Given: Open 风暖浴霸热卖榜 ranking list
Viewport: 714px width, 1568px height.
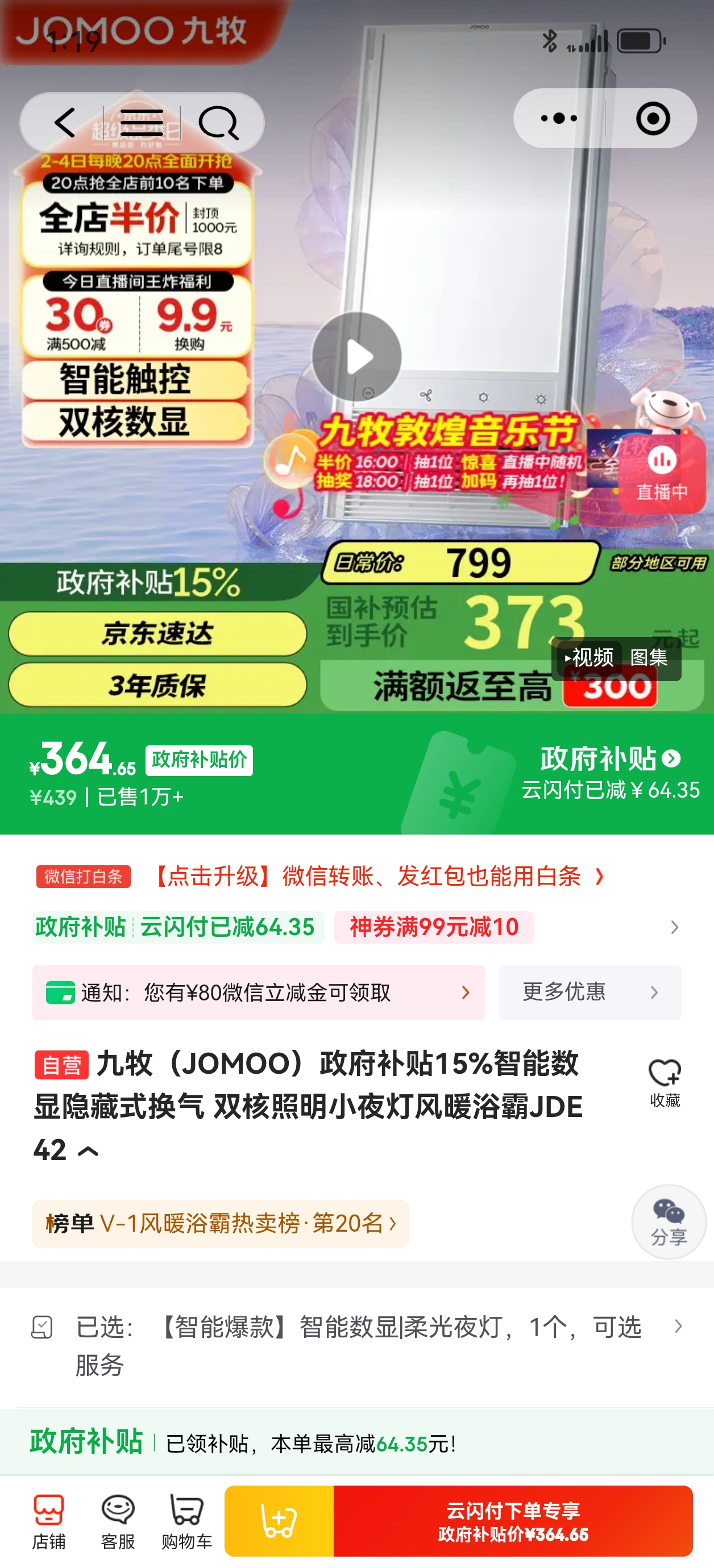Looking at the screenshot, I should tap(221, 1224).
